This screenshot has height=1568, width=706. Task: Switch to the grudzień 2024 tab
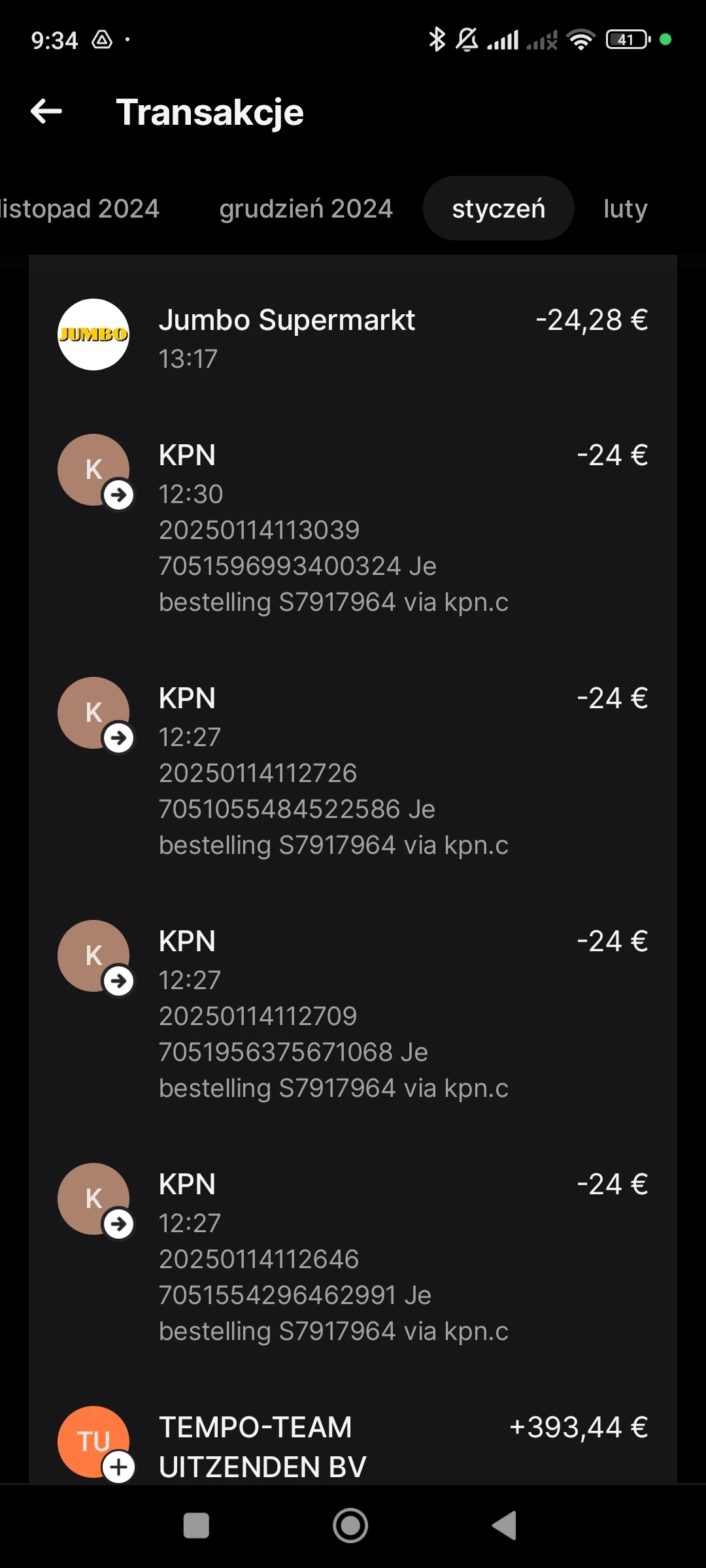click(305, 209)
